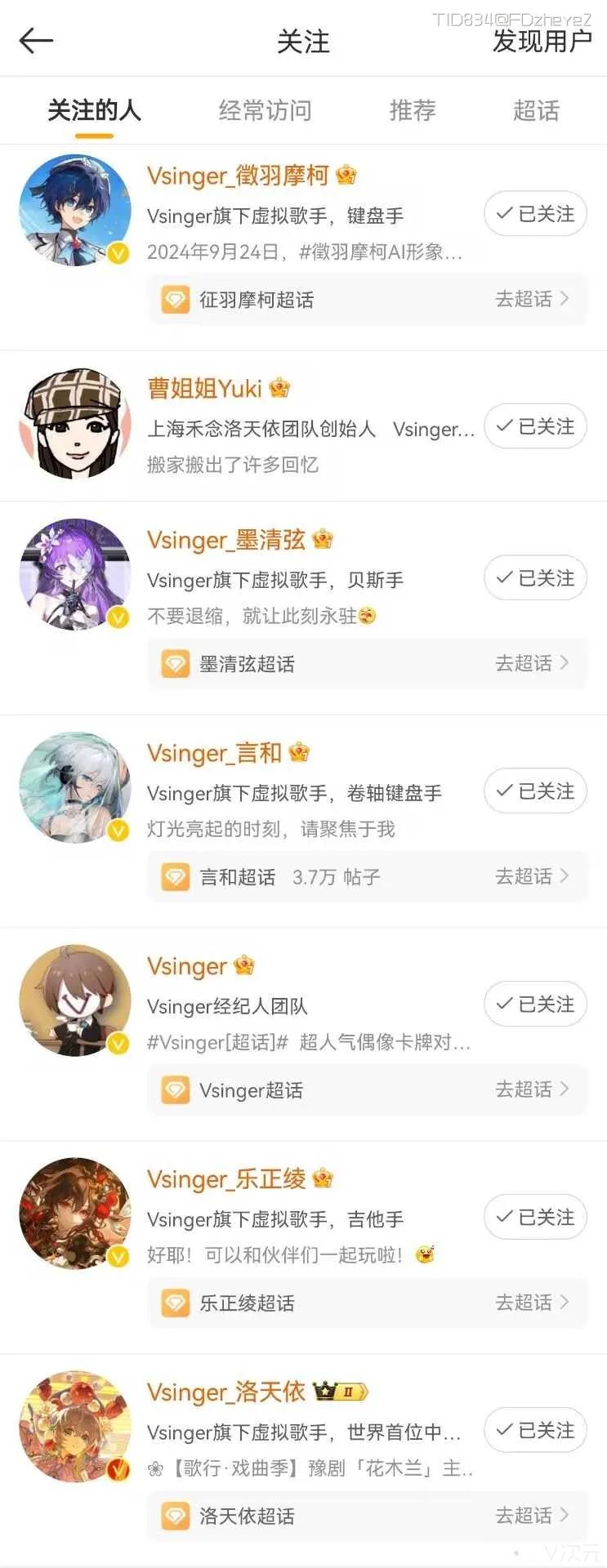Switch to the 经常访问 tab

point(265,110)
